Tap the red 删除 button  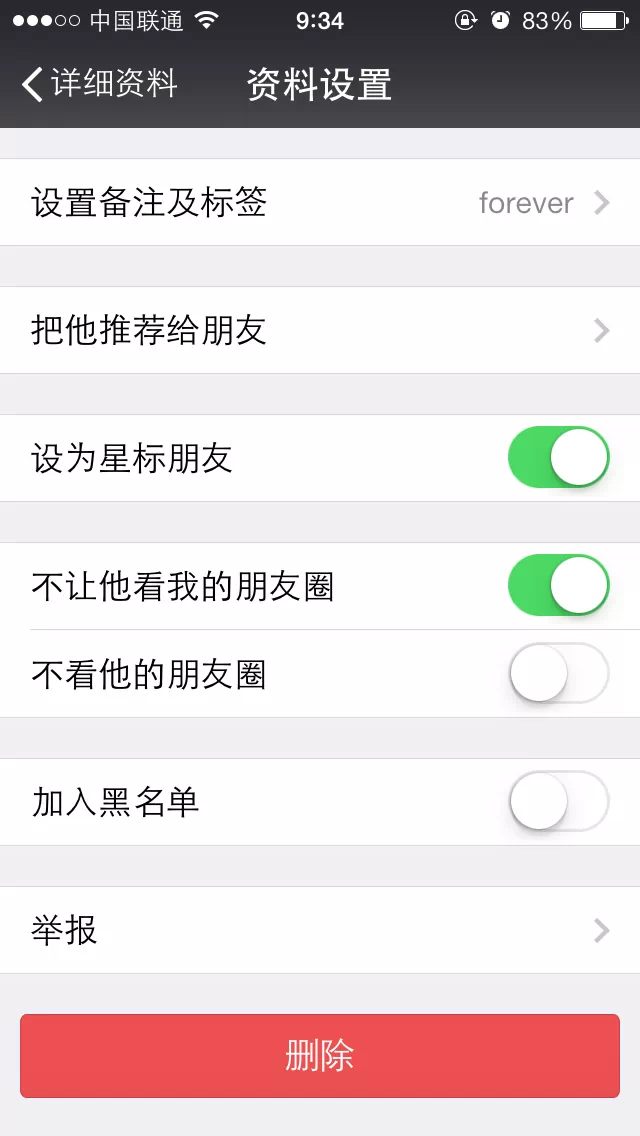click(320, 1056)
